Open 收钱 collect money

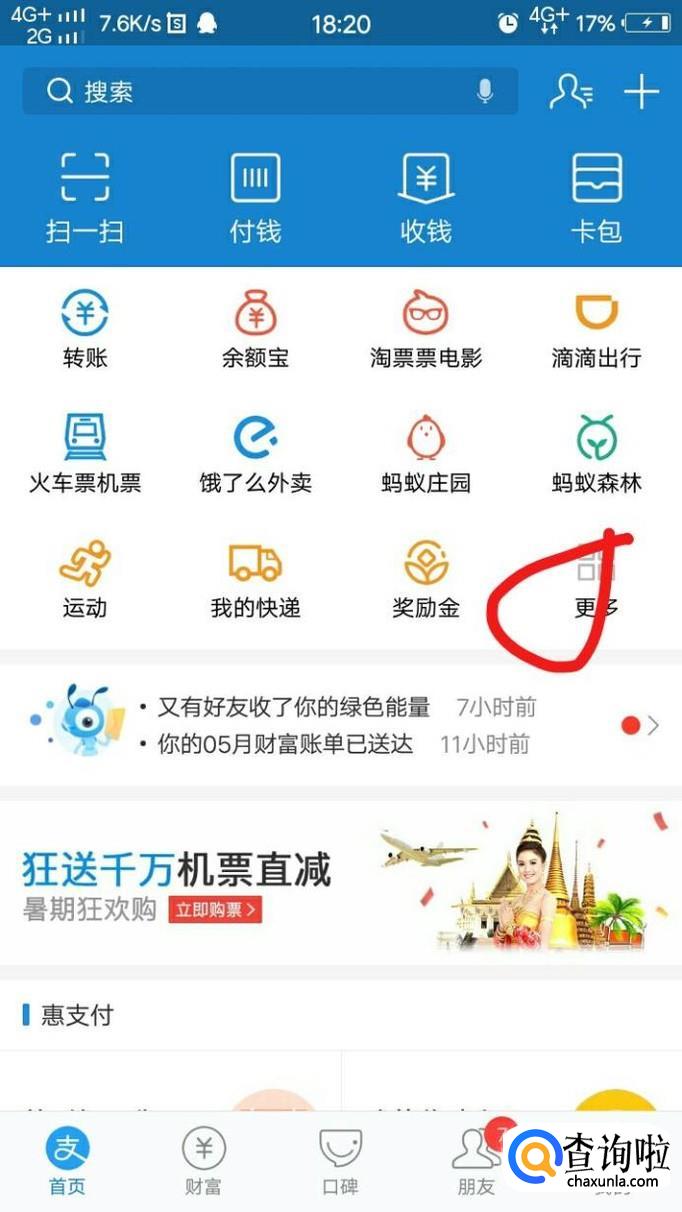pyautogui.click(x=426, y=198)
